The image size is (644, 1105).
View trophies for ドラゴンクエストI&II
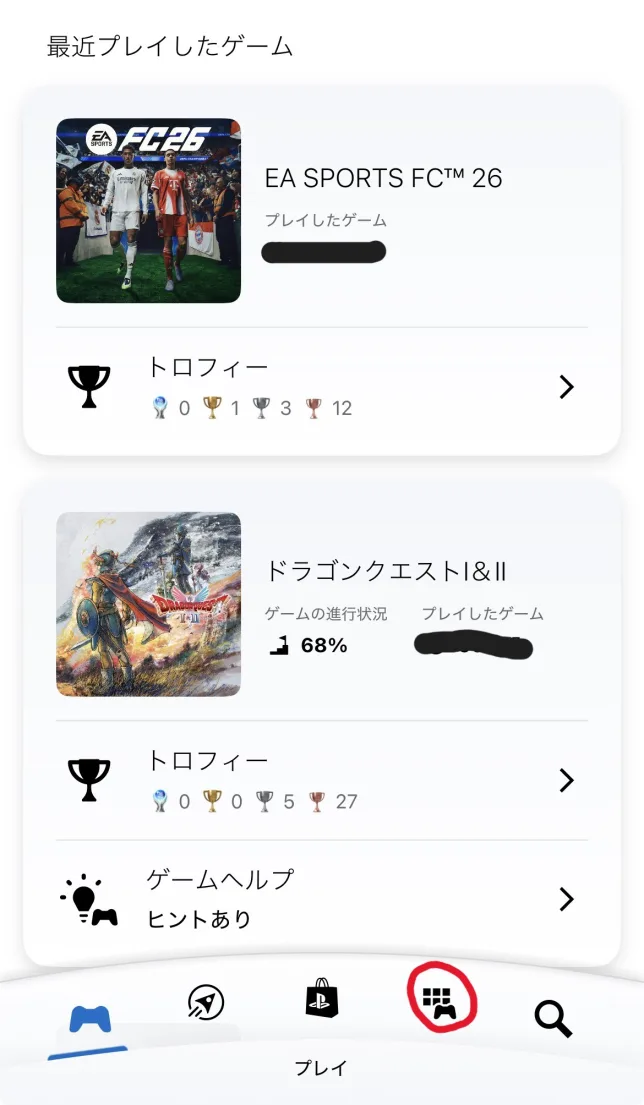(x=321, y=780)
